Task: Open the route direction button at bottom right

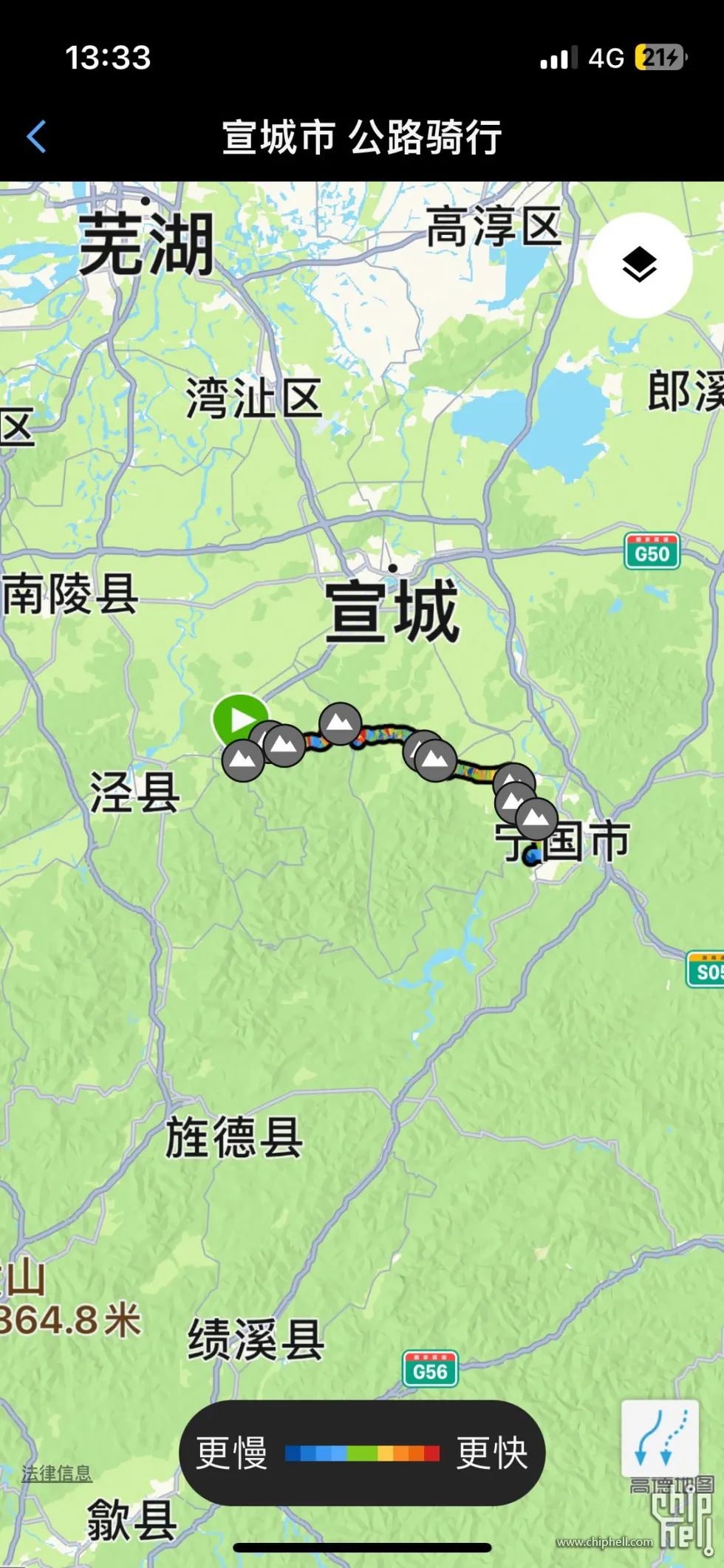Action: point(659,1438)
